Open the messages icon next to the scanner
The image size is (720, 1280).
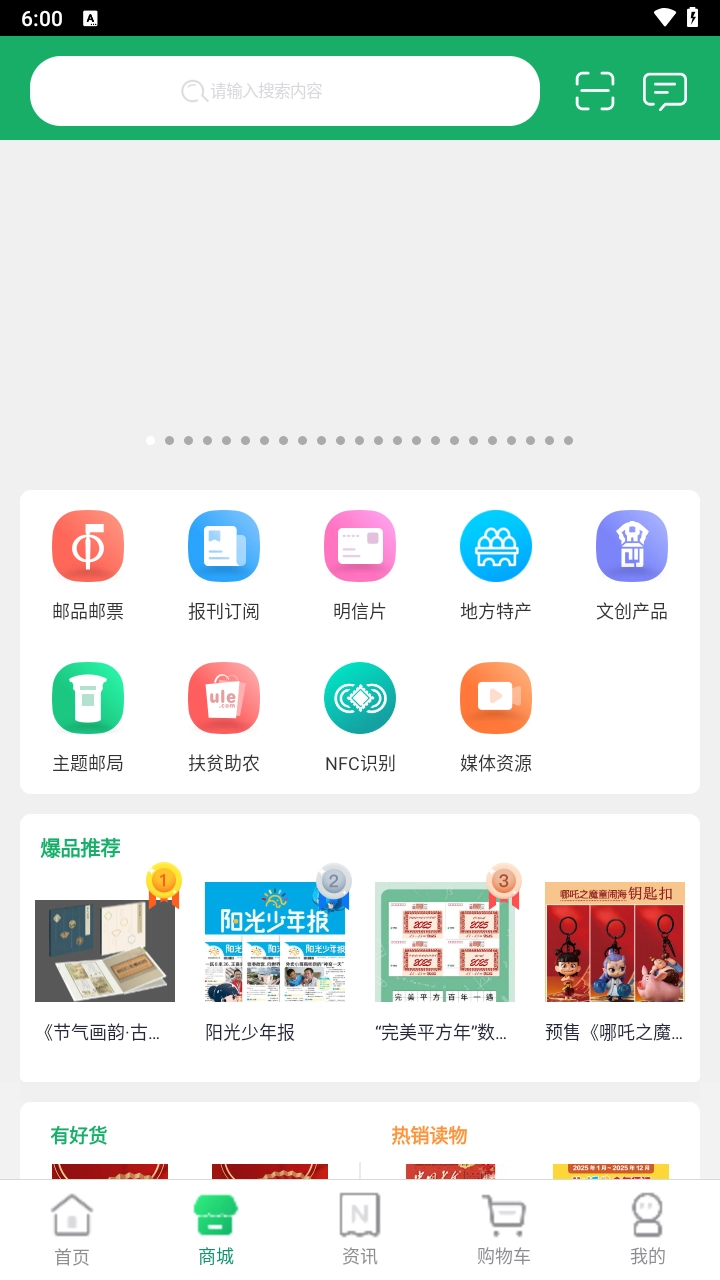664,90
